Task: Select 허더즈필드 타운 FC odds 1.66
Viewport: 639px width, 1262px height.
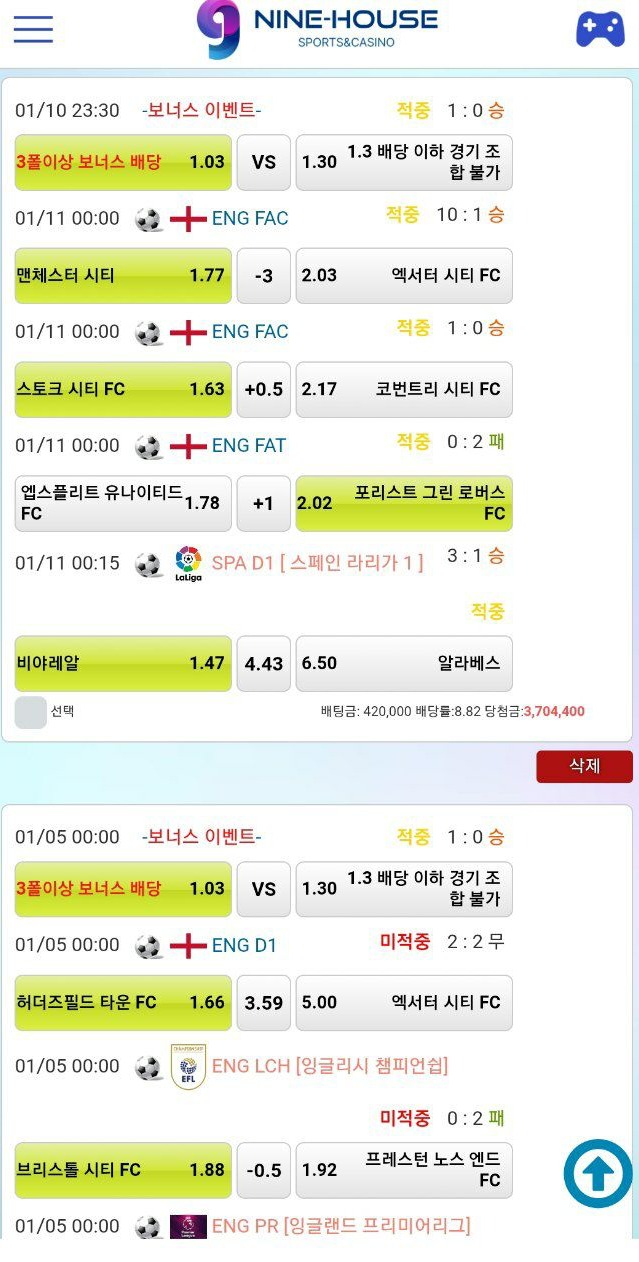Action: (123, 1002)
